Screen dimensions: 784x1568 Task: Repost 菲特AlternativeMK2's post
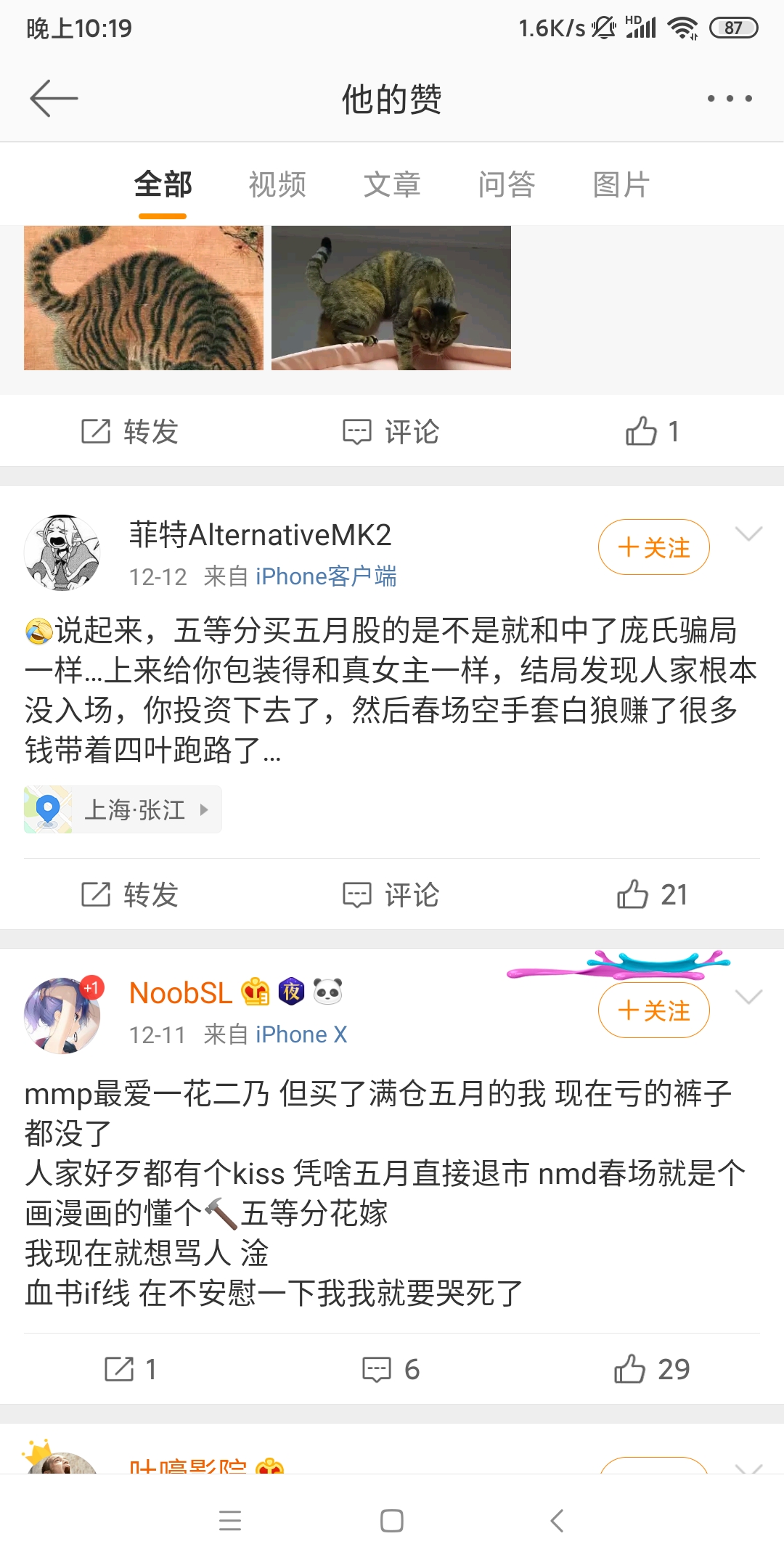(130, 895)
